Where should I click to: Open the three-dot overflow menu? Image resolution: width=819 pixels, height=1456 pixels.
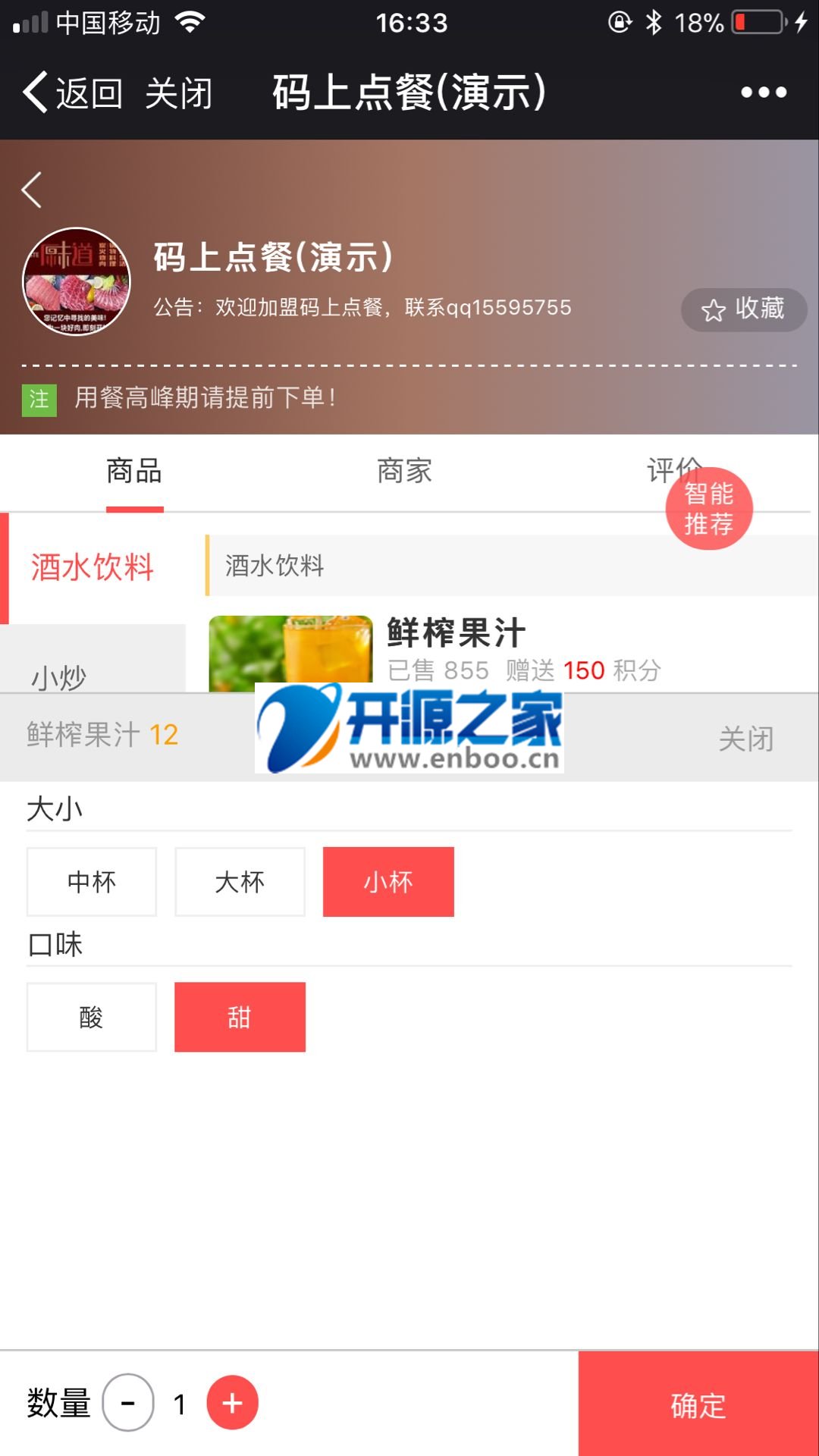tap(763, 93)
